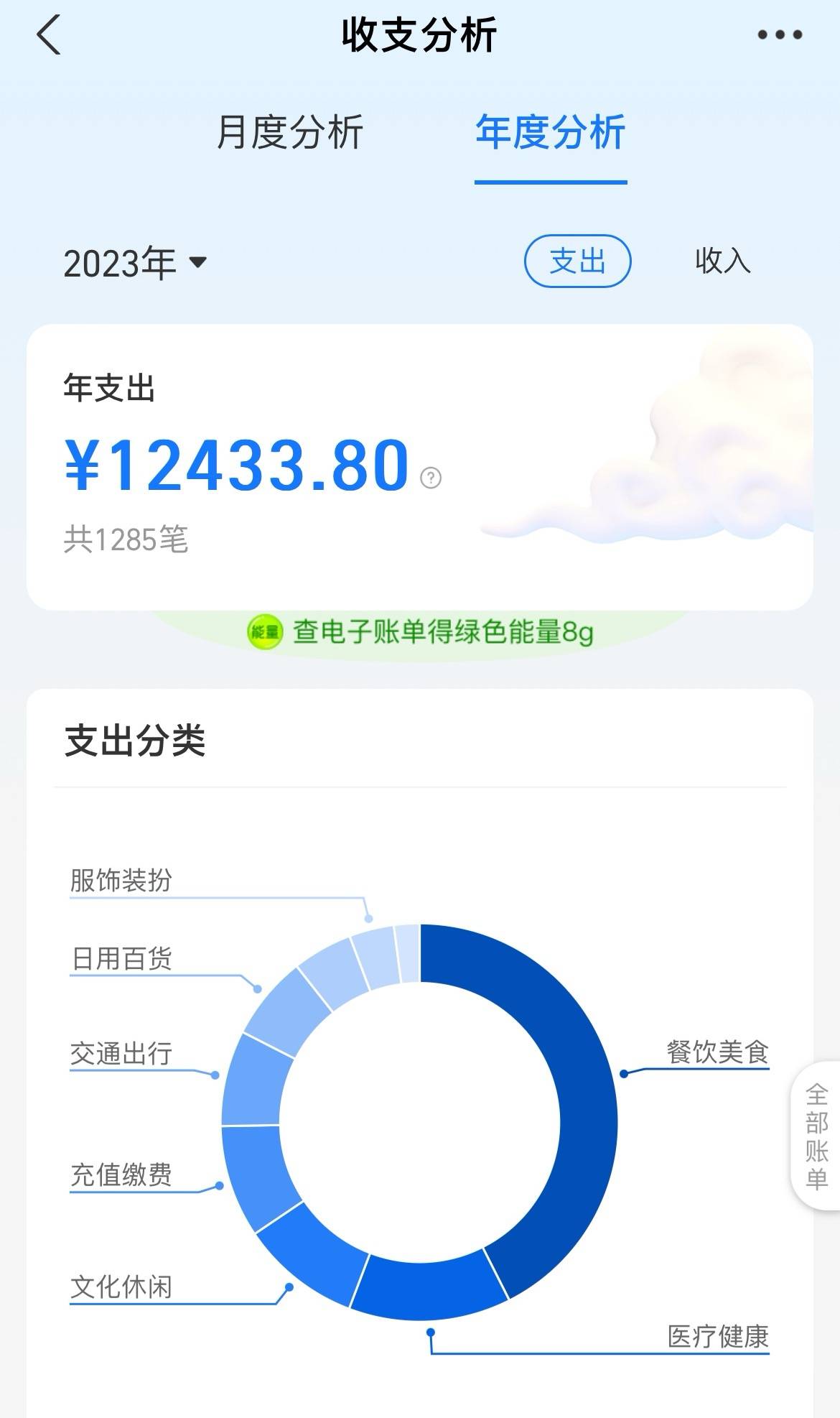Switch to 收入 view
Image resolution: width=840 pixels, height=1418 pixels.
coord(722,261)
